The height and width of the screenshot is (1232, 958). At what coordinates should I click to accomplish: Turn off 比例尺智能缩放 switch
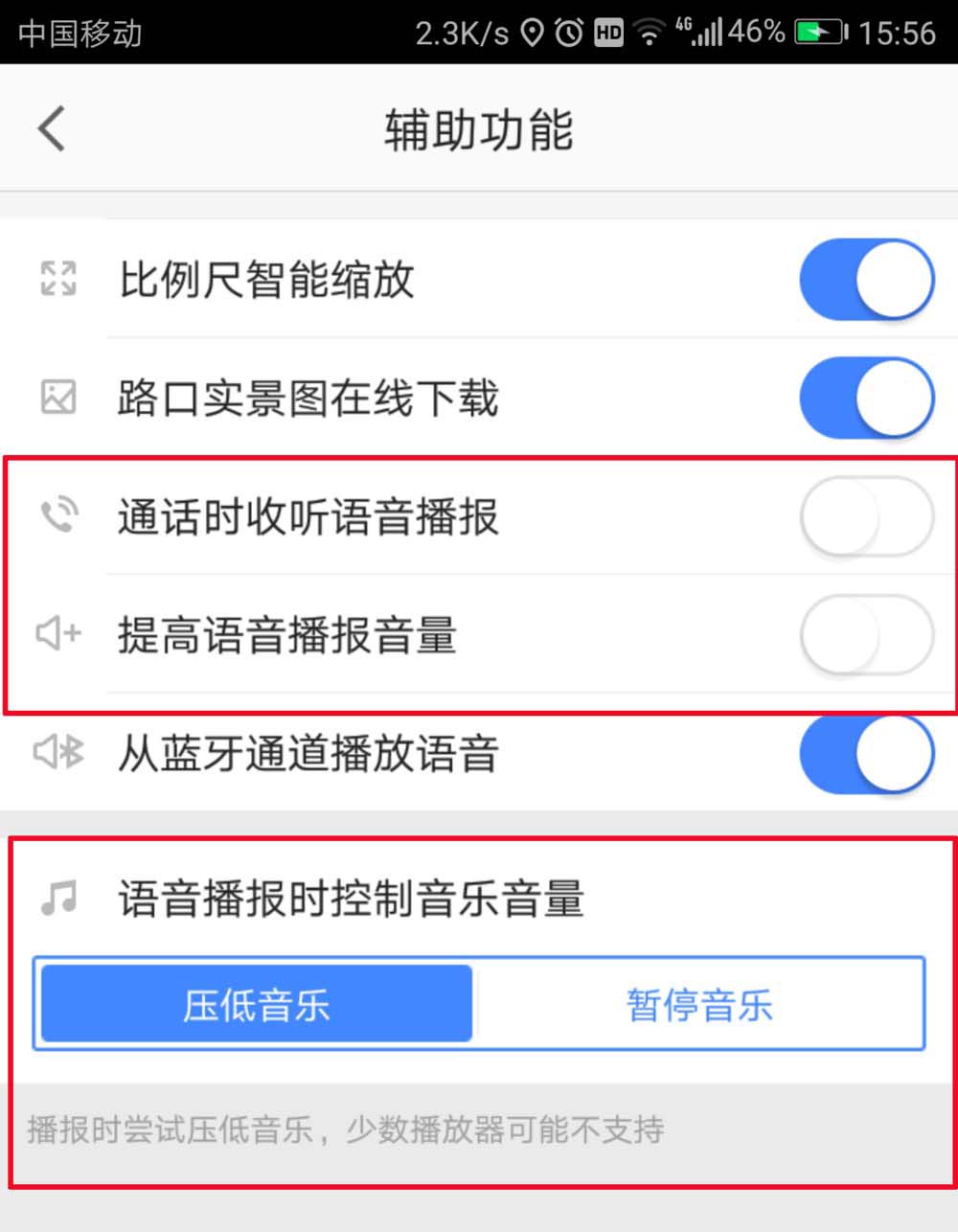[866, 280]
